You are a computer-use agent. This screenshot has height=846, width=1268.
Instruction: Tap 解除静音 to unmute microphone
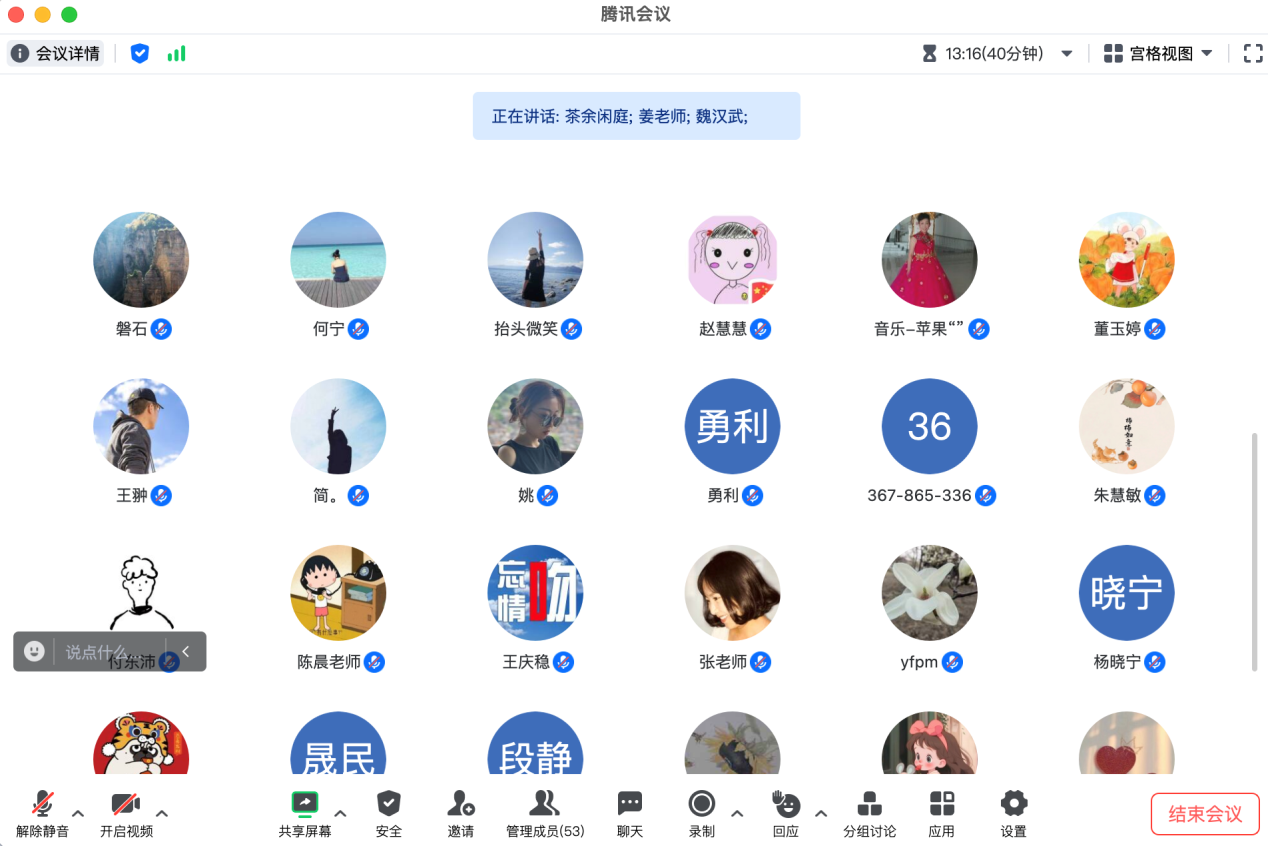(x=42, y=812)
